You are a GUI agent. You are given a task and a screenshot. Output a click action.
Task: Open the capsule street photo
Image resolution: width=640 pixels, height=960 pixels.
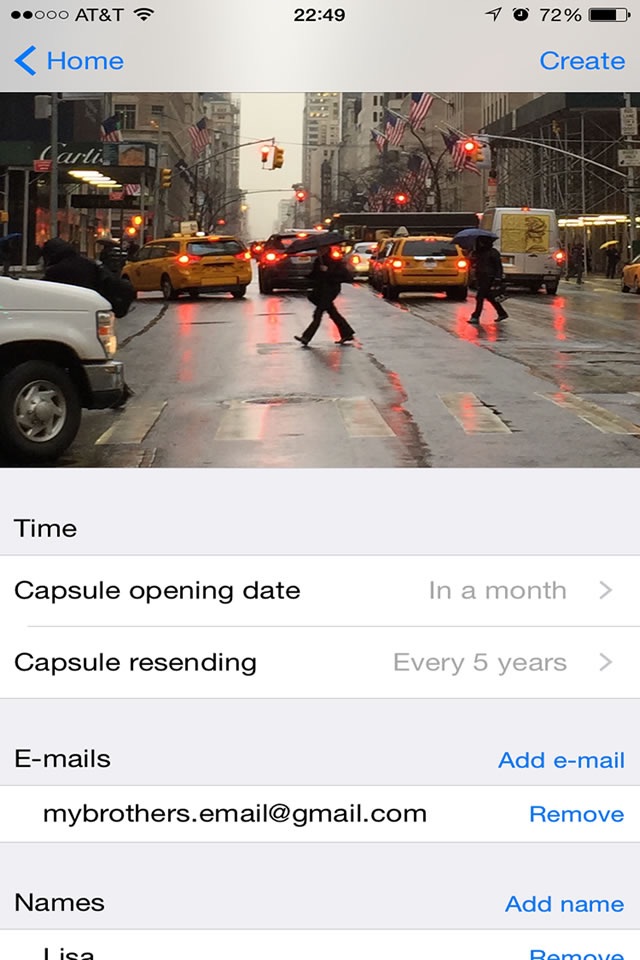(320, 280)
